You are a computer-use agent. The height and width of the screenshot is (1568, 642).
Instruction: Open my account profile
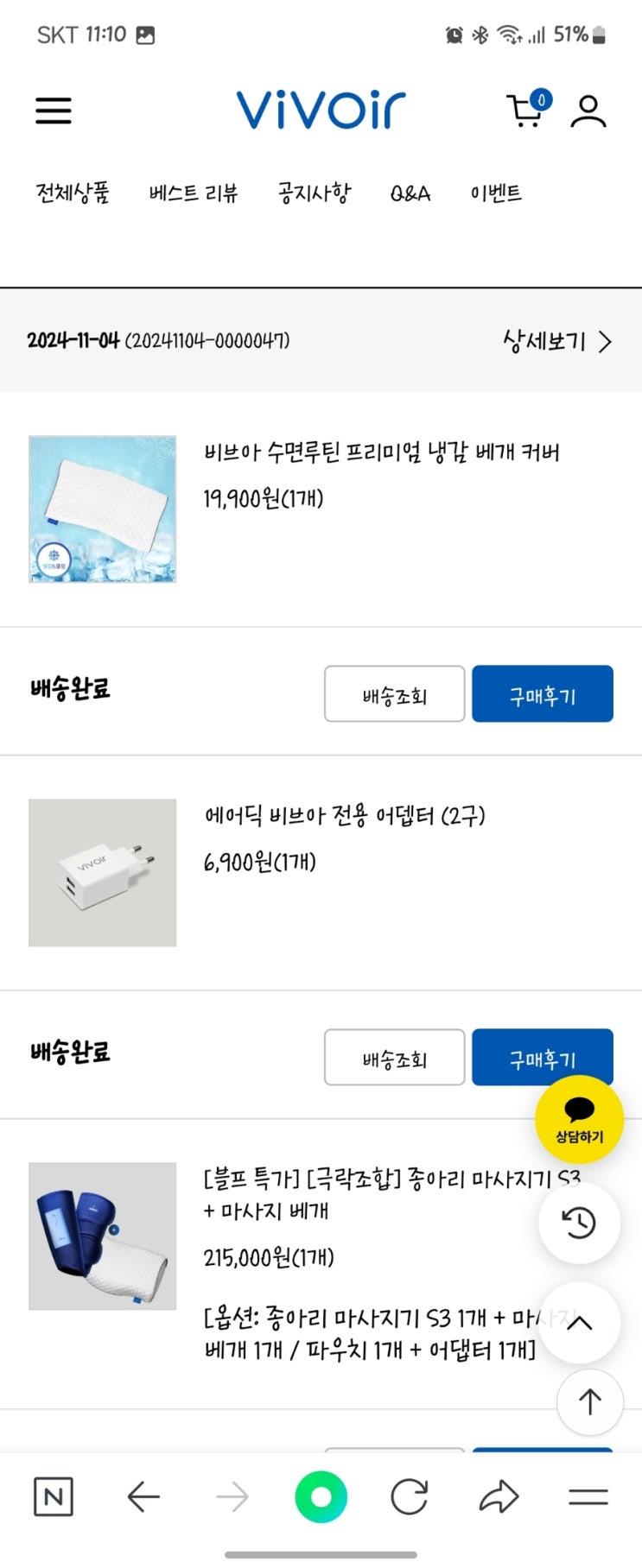pos(588,111)
